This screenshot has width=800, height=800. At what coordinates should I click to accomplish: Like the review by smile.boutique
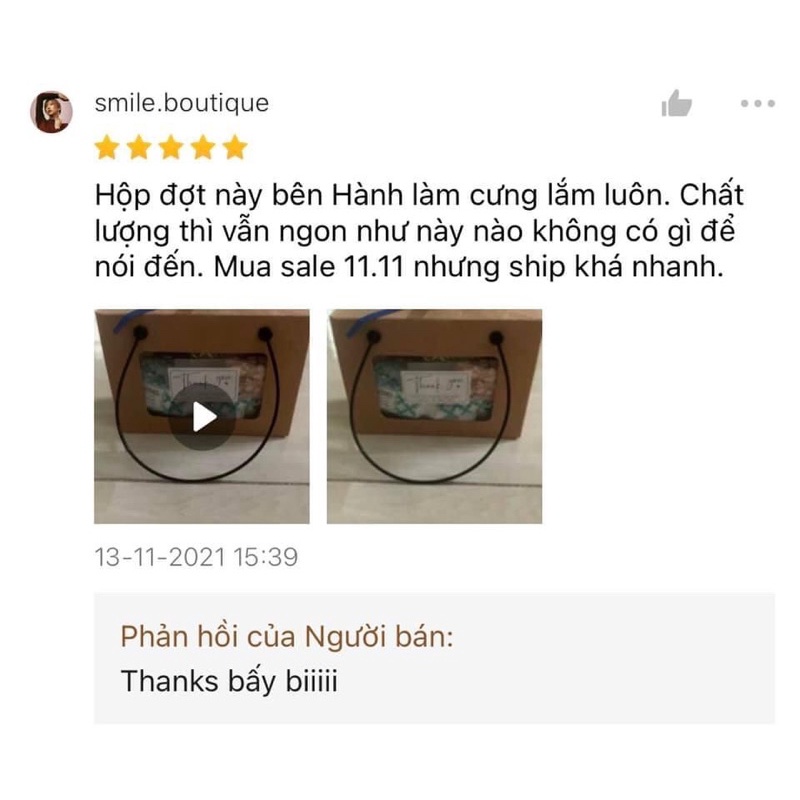[x=677, y=103]
